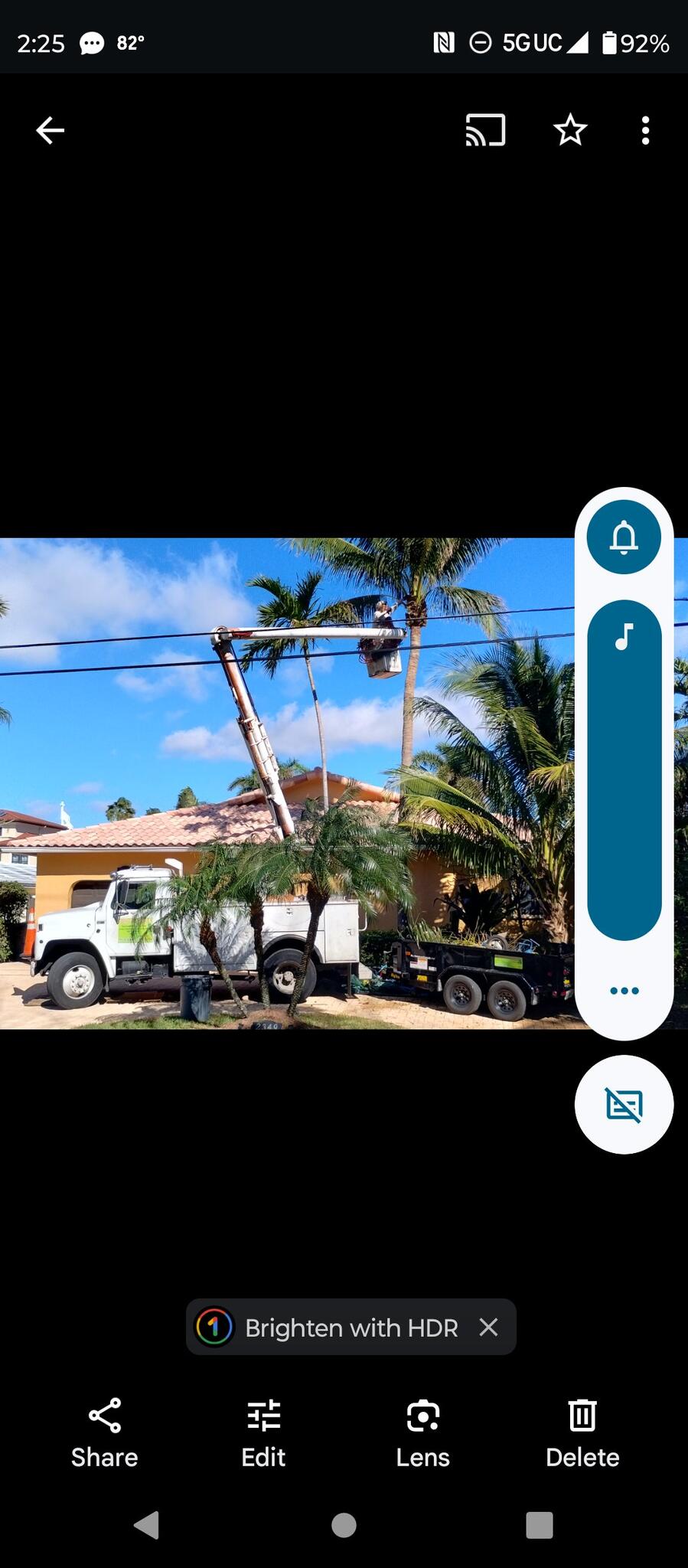Viewport: 688px width, 1568px height.
Task: Open Android recent apps overview
Action: pyautogui.click(x=539, y=1525)
